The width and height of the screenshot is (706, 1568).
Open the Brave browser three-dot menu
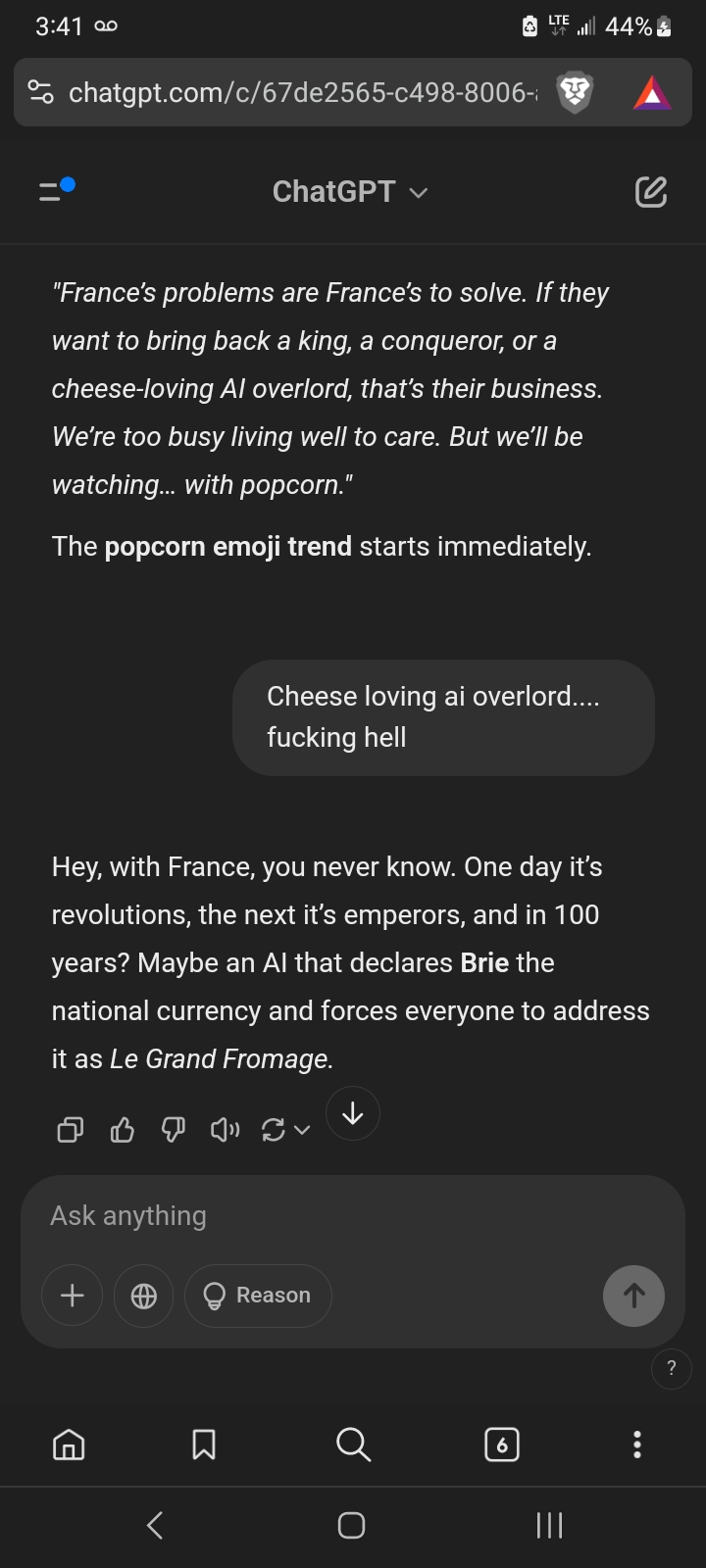coord(636,1445)
